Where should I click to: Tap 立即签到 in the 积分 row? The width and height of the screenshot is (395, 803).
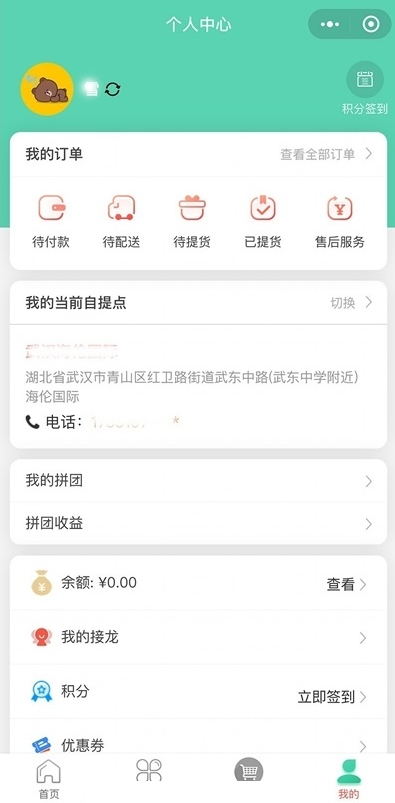331,697
